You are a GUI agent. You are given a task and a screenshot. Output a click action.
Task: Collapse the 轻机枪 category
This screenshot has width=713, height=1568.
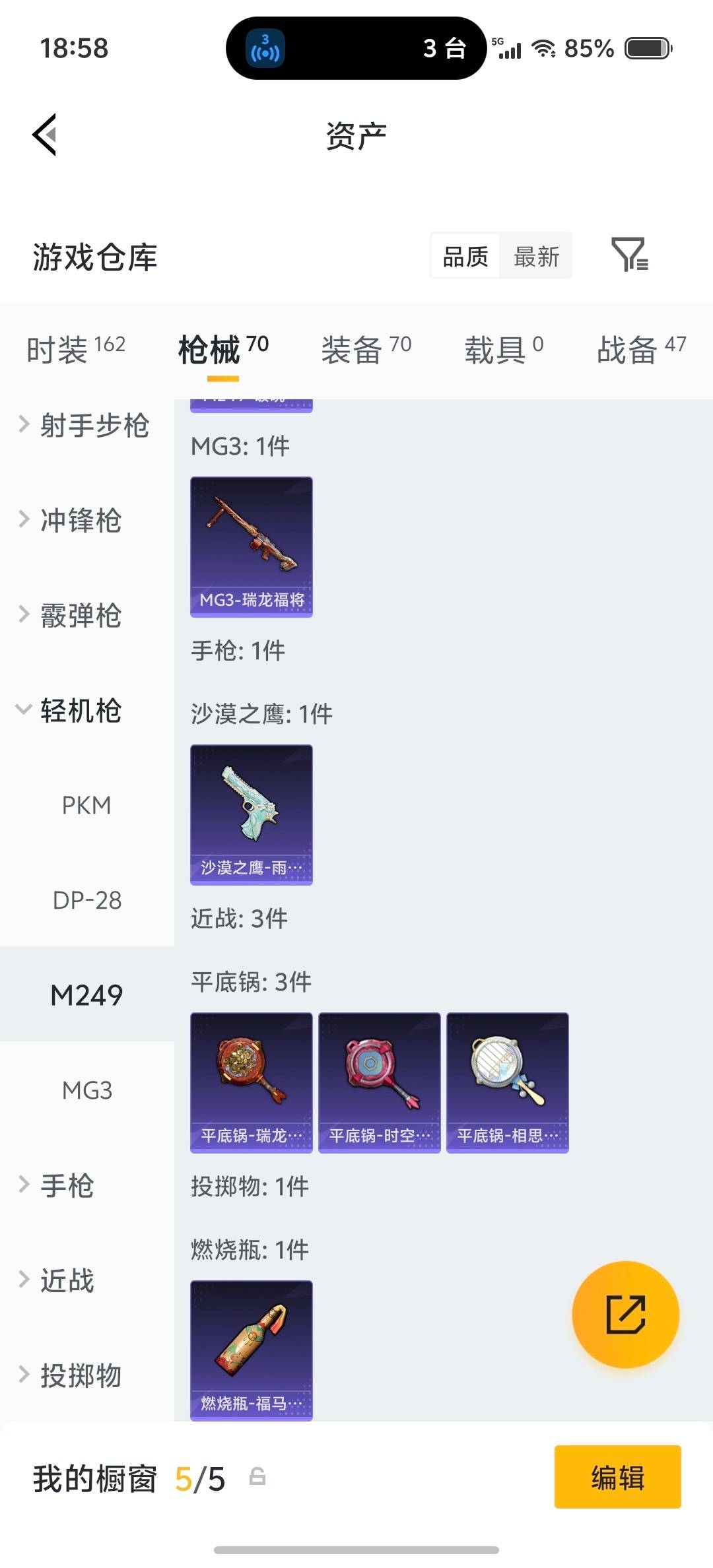tap(81, 712)
